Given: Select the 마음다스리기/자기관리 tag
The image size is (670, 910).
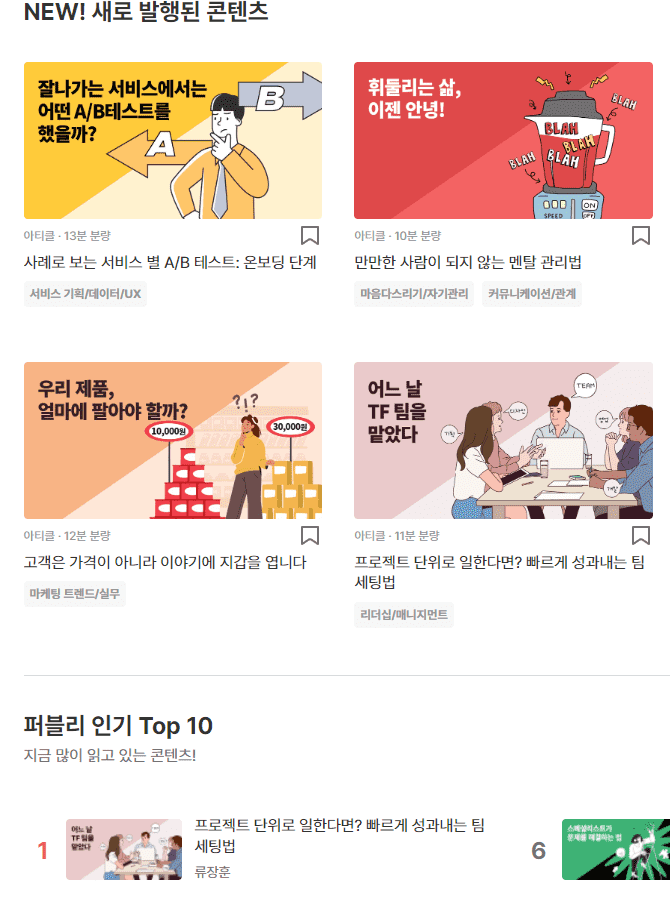Looking at the screenshot, I should [x=414, y=294].
